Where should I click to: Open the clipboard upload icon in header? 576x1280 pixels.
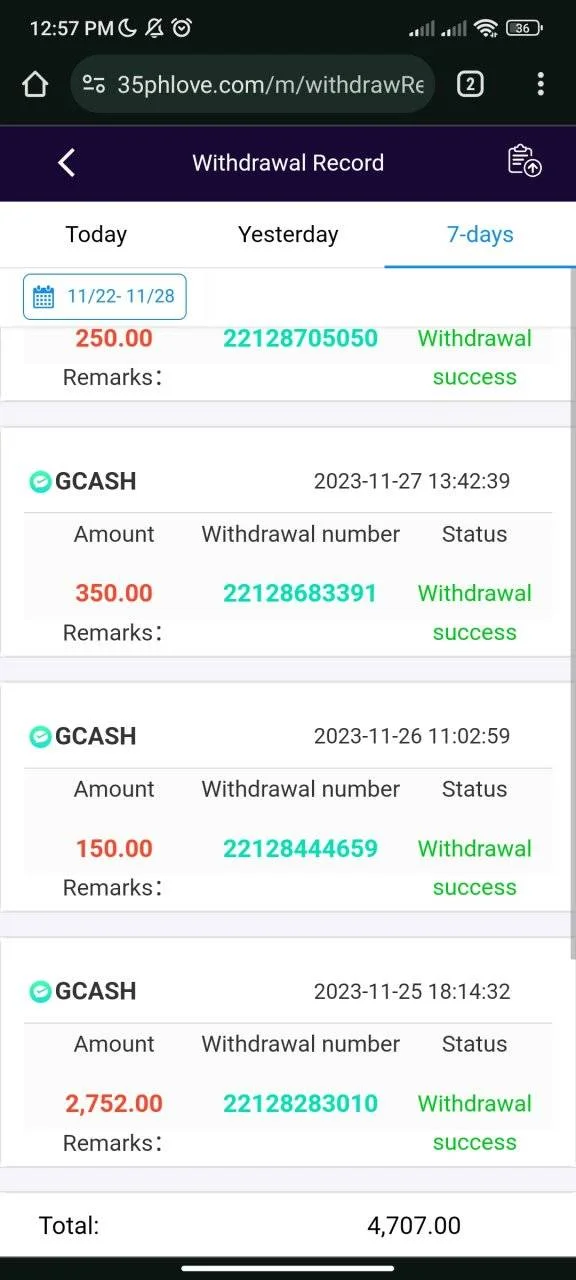(x=524, y=162)
